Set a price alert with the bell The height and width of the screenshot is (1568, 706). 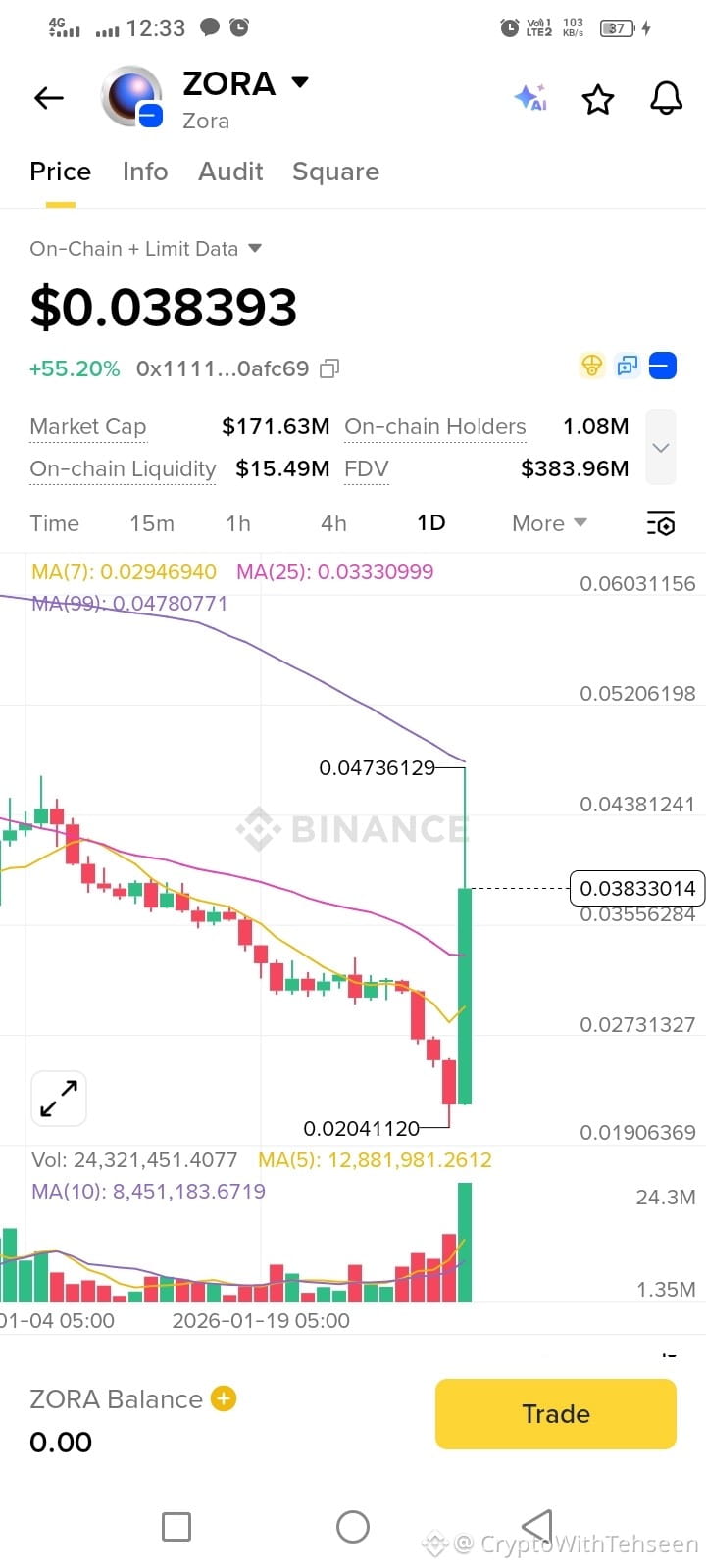[x=666, y=98]
